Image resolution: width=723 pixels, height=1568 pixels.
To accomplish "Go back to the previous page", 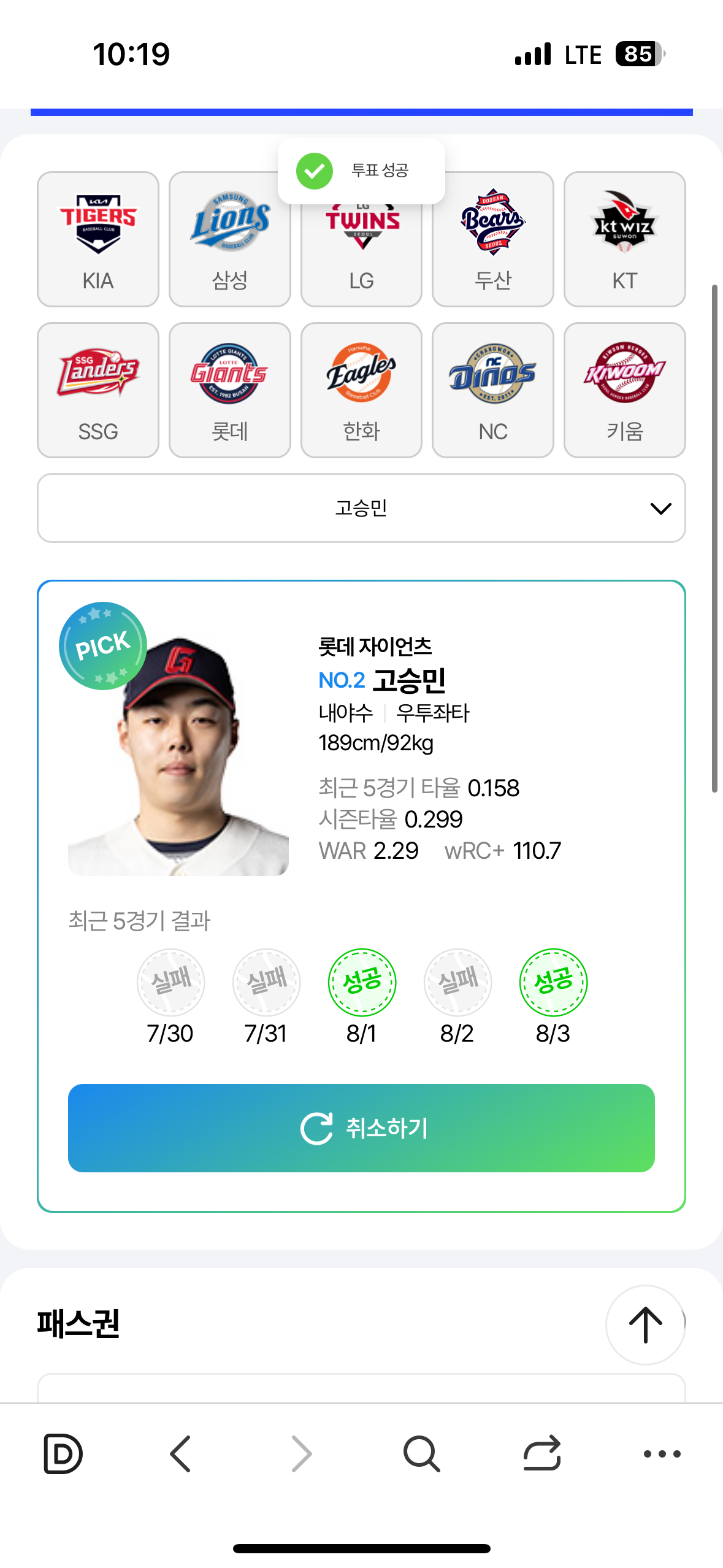I will pos(181,1453).
